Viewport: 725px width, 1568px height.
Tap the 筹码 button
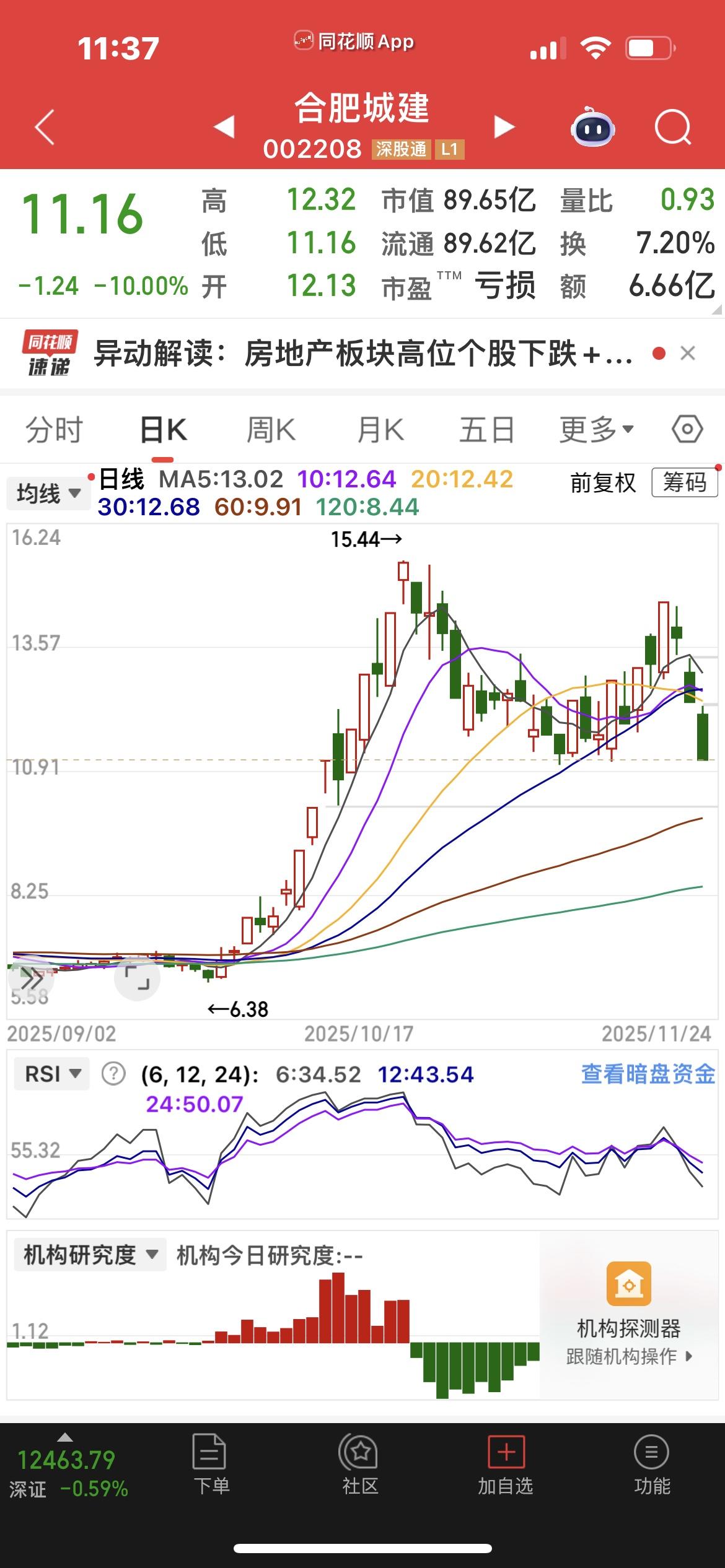tap(684, 482)
